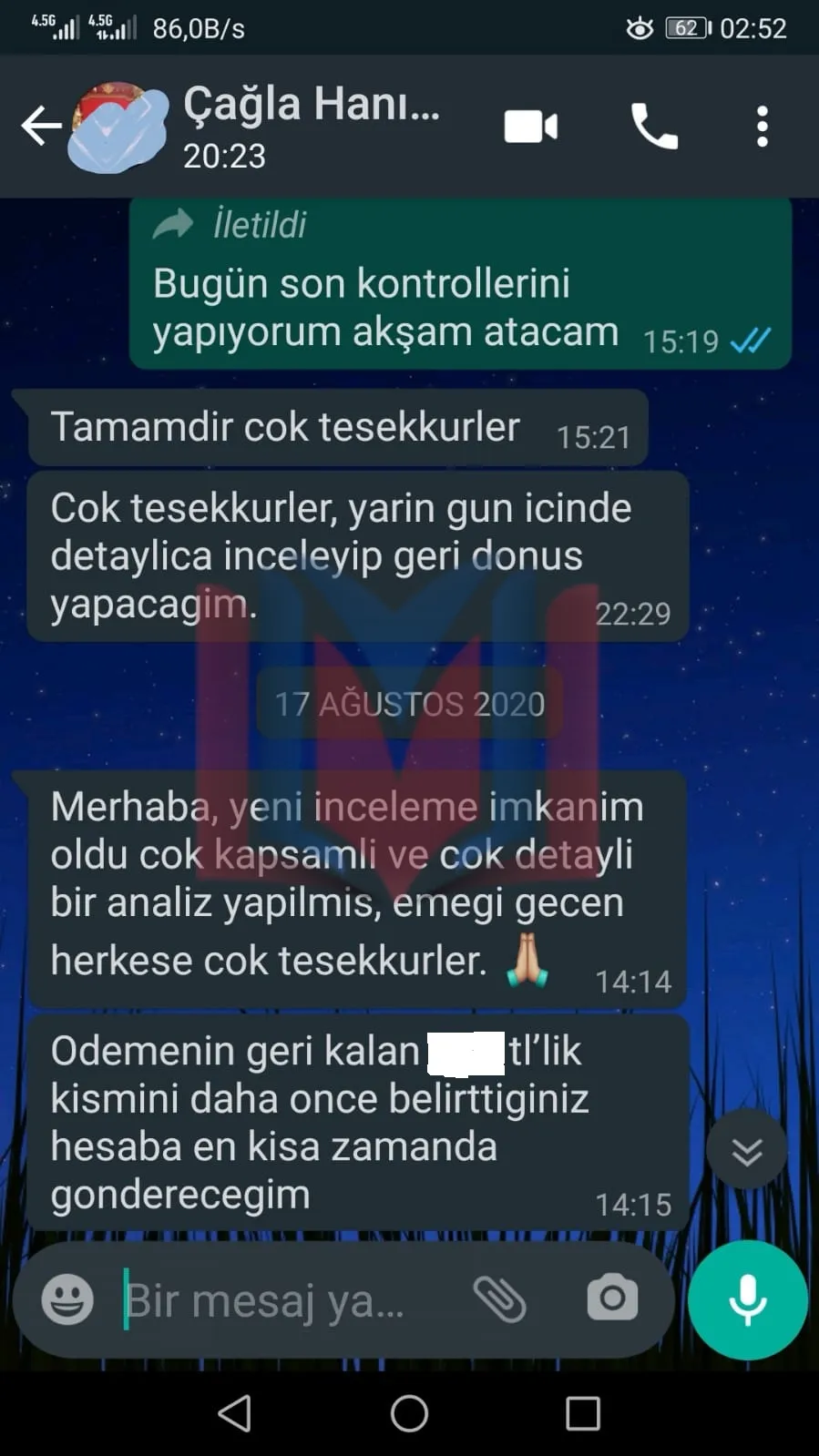Focus the 'Bir mesaj ya...' message field
The width and height of the screenshot is (819, 1456).
[282, 1300]
